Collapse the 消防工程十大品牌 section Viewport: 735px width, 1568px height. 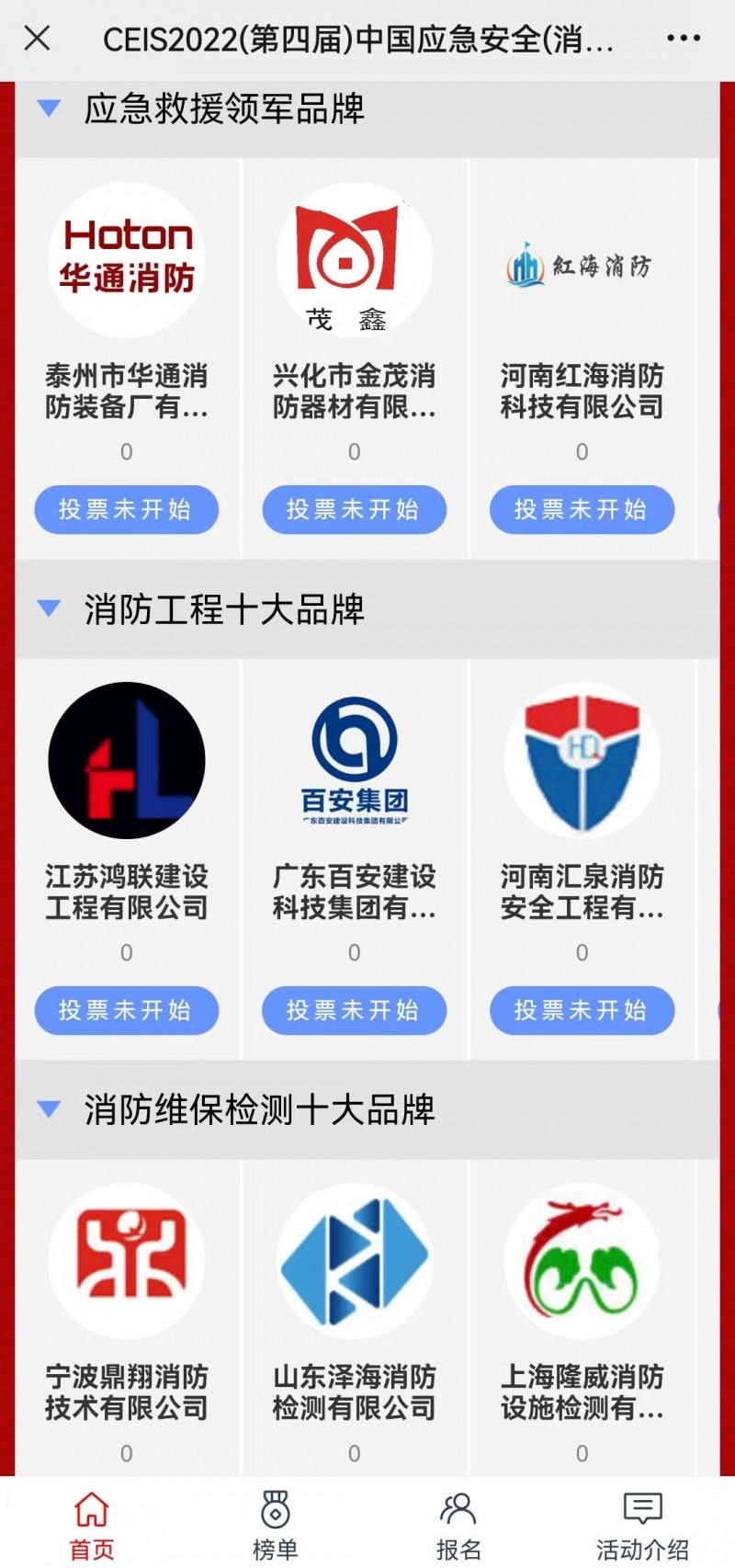[x=49, y=608]
